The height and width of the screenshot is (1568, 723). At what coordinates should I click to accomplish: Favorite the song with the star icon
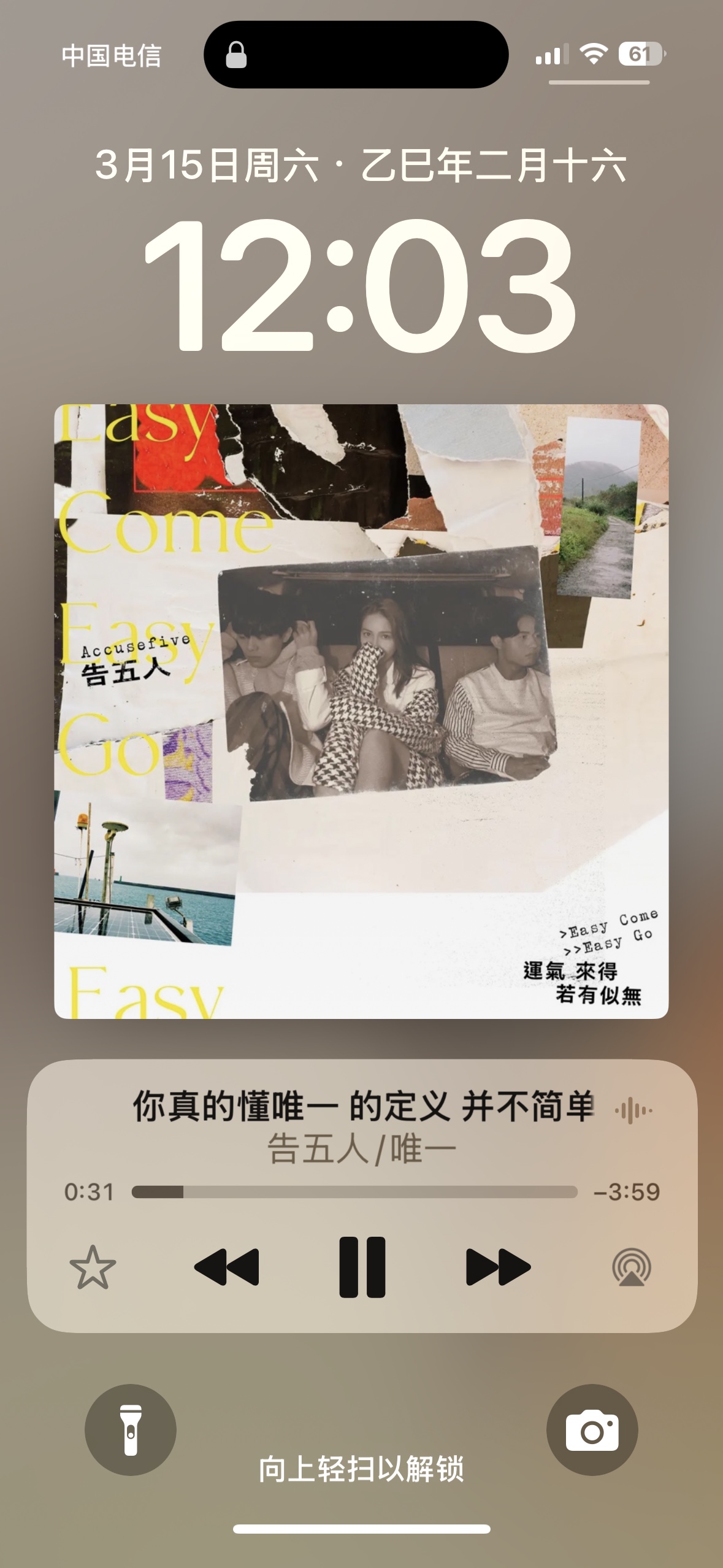(93, 1267)
